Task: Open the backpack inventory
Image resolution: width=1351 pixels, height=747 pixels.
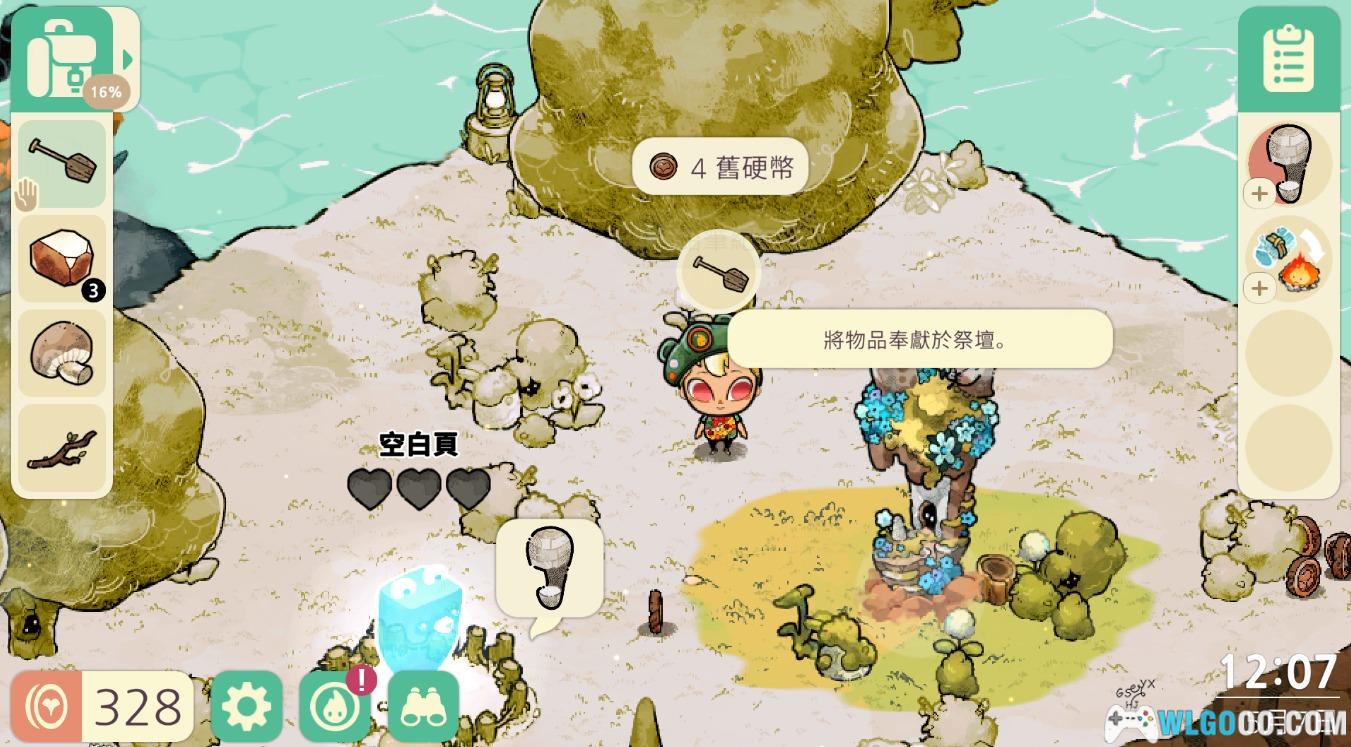Action: pyautogui.click(x=62, y=60)
